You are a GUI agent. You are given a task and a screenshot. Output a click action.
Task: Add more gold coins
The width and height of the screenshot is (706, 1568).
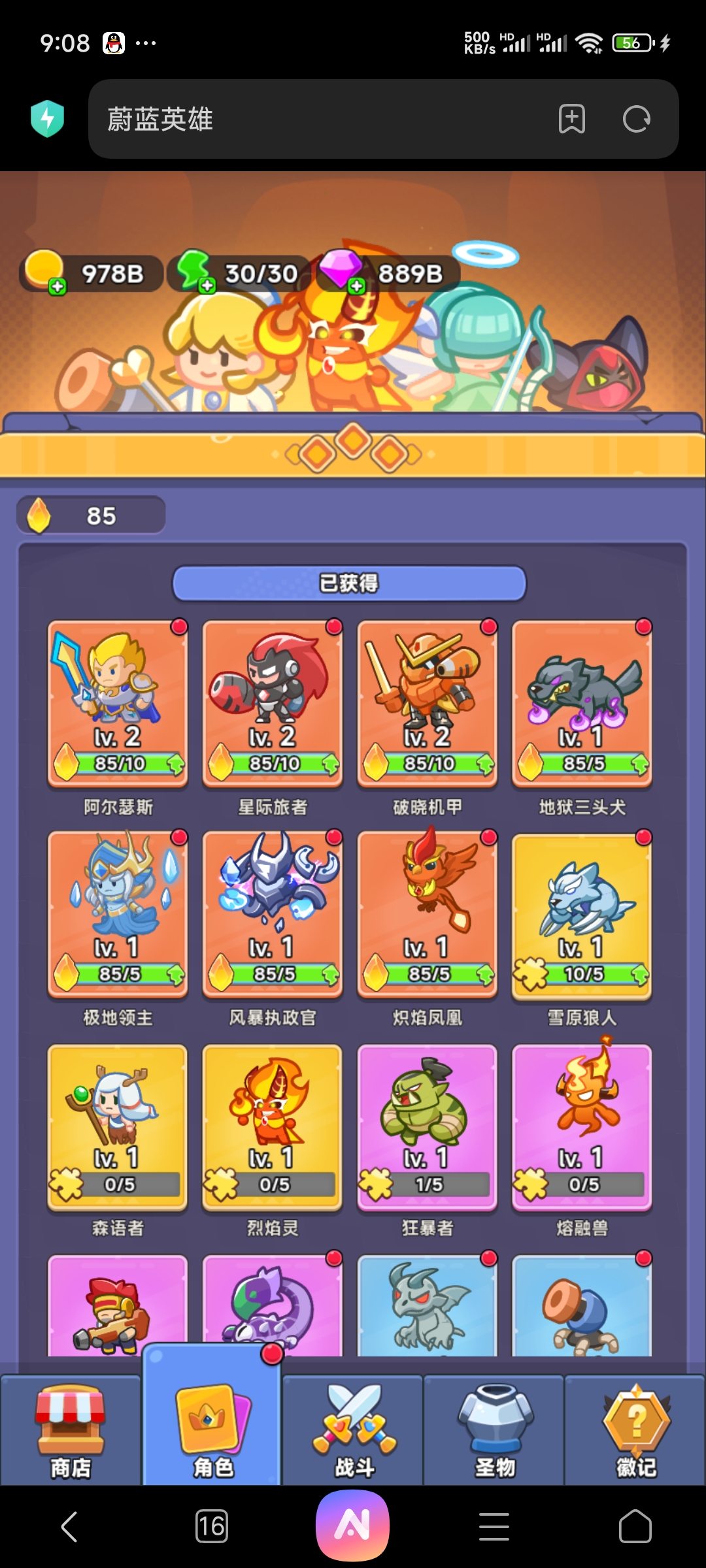click(58, 286)
